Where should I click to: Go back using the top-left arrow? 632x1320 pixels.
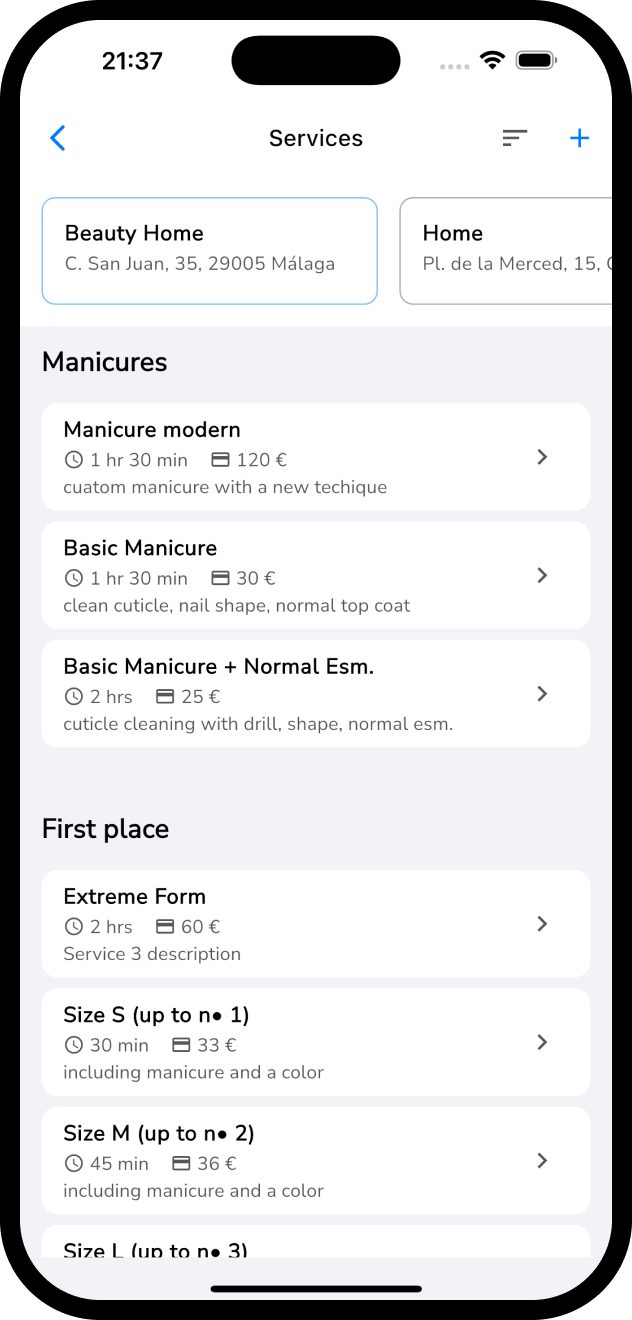pyautogui.click(x=58, y=138)
